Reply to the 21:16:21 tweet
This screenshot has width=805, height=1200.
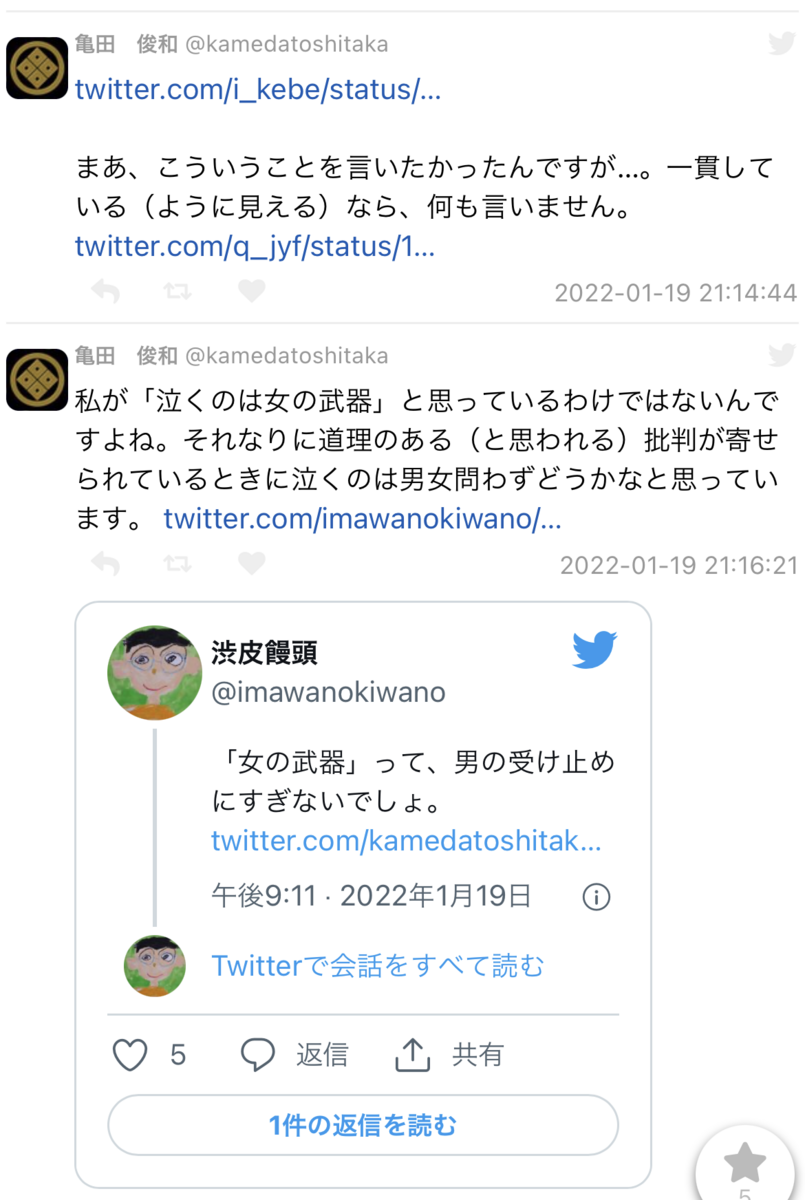[x=105, y=564]
